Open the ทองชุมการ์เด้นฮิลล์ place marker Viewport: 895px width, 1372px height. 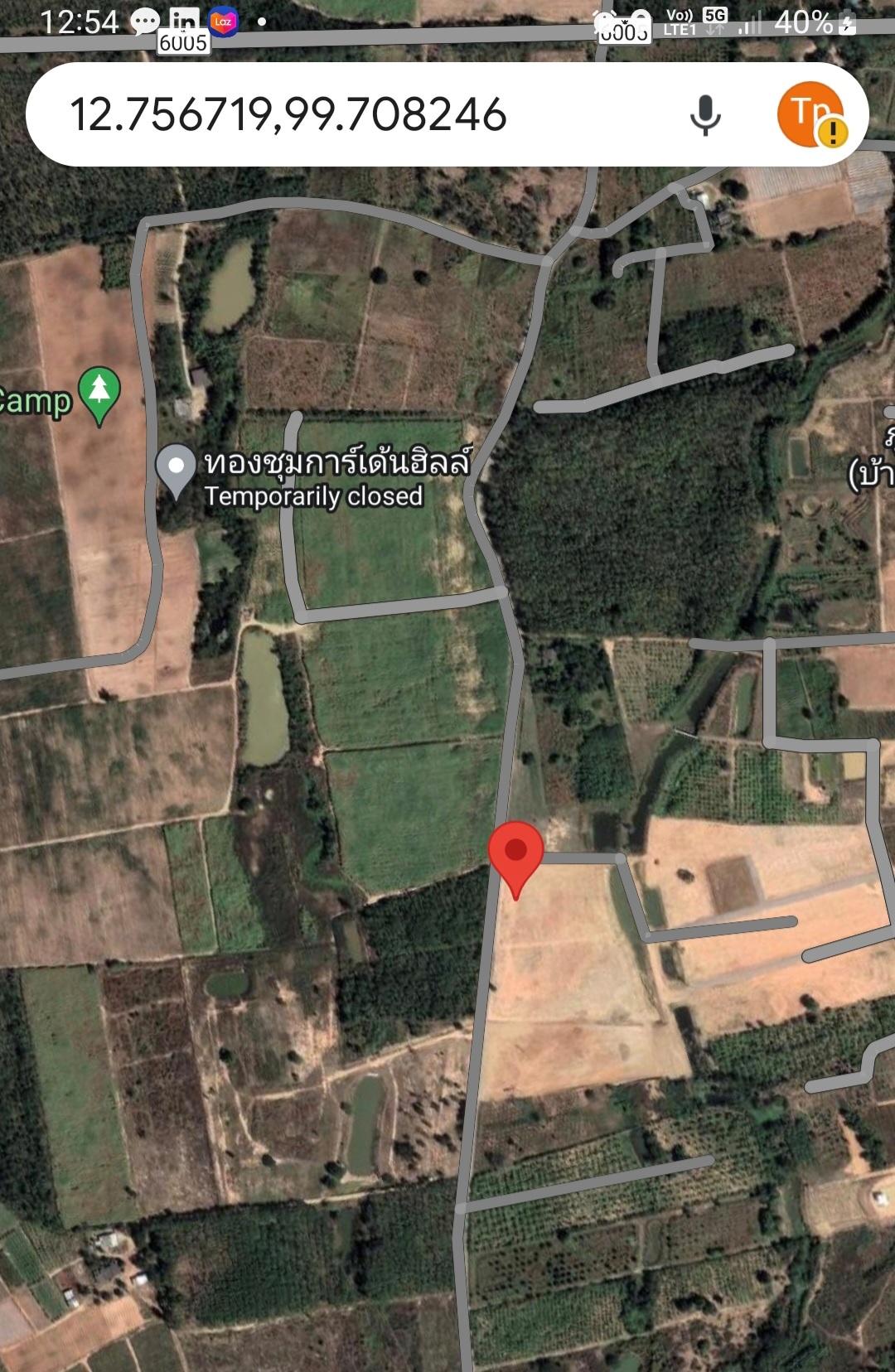(176, 469)
